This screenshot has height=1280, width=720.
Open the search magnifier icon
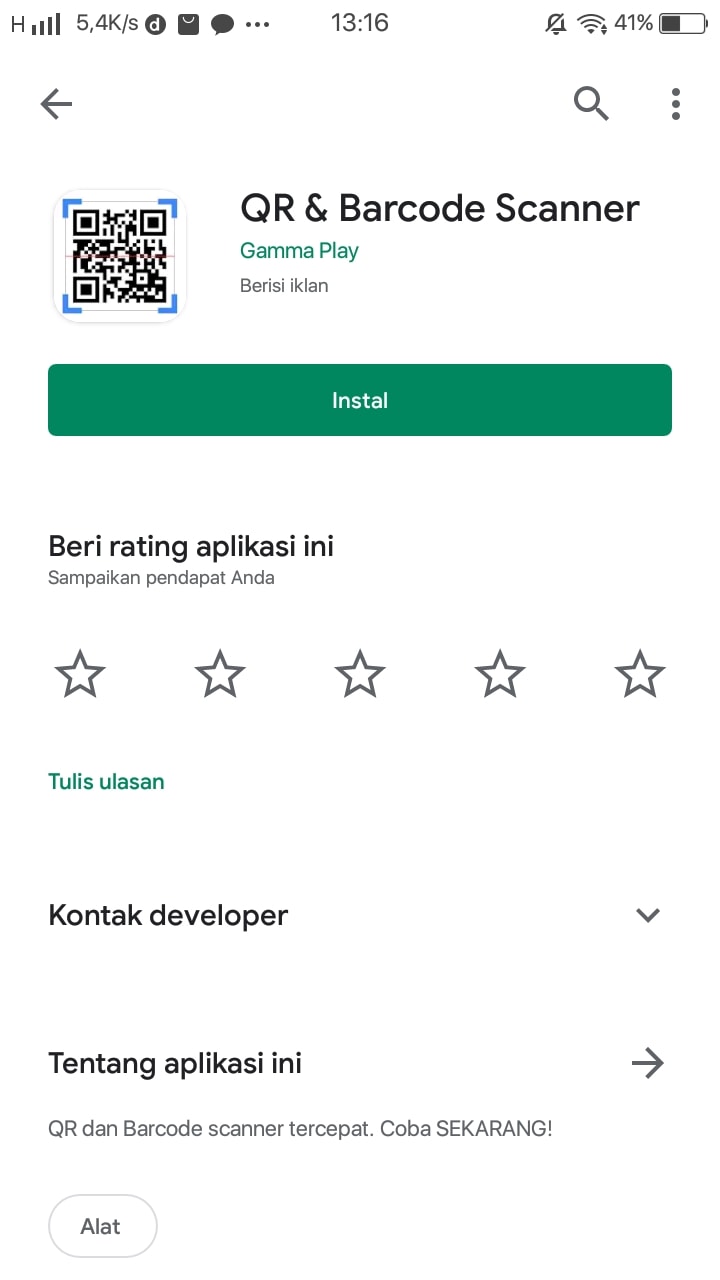click(x=591, y=103)
